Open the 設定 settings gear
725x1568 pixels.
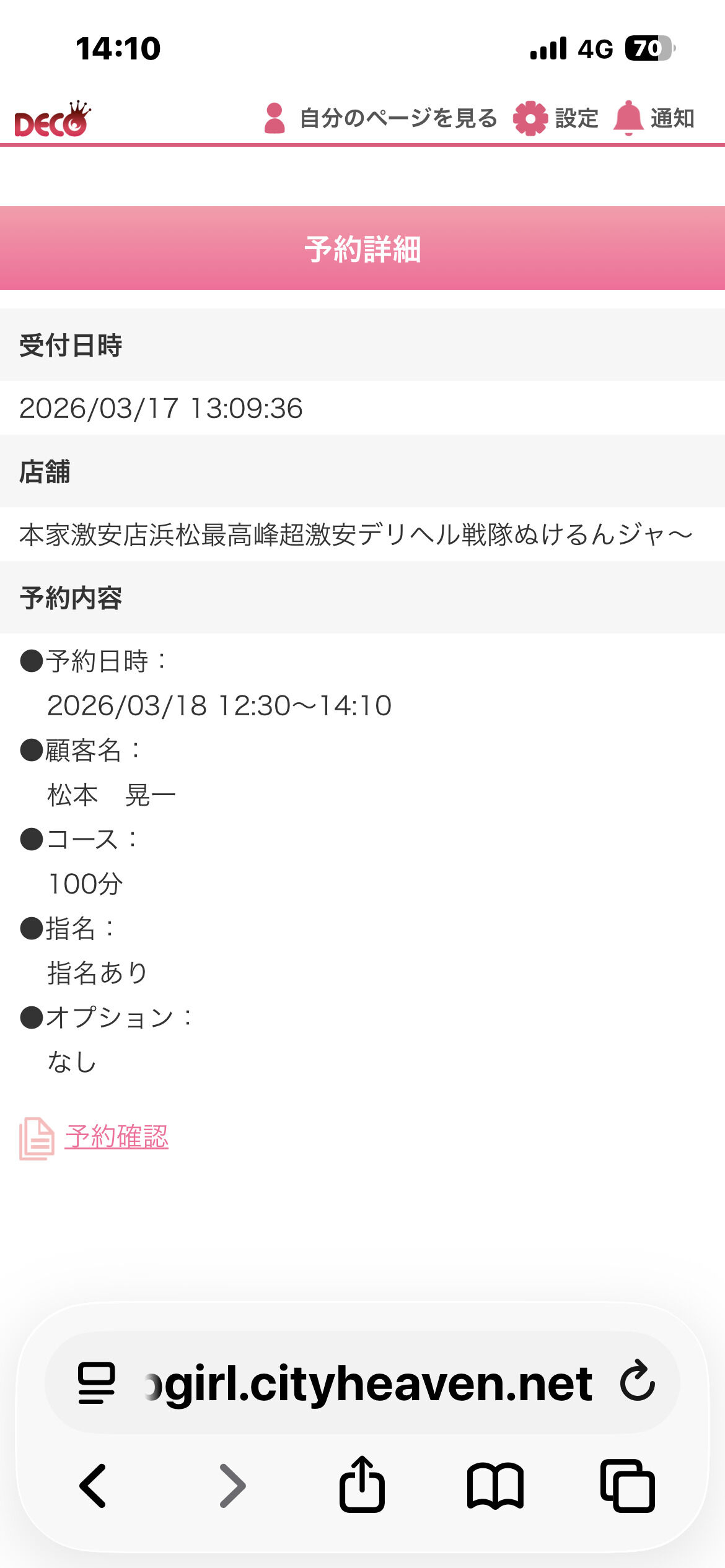pyautogui.click(x=556, y=118)
